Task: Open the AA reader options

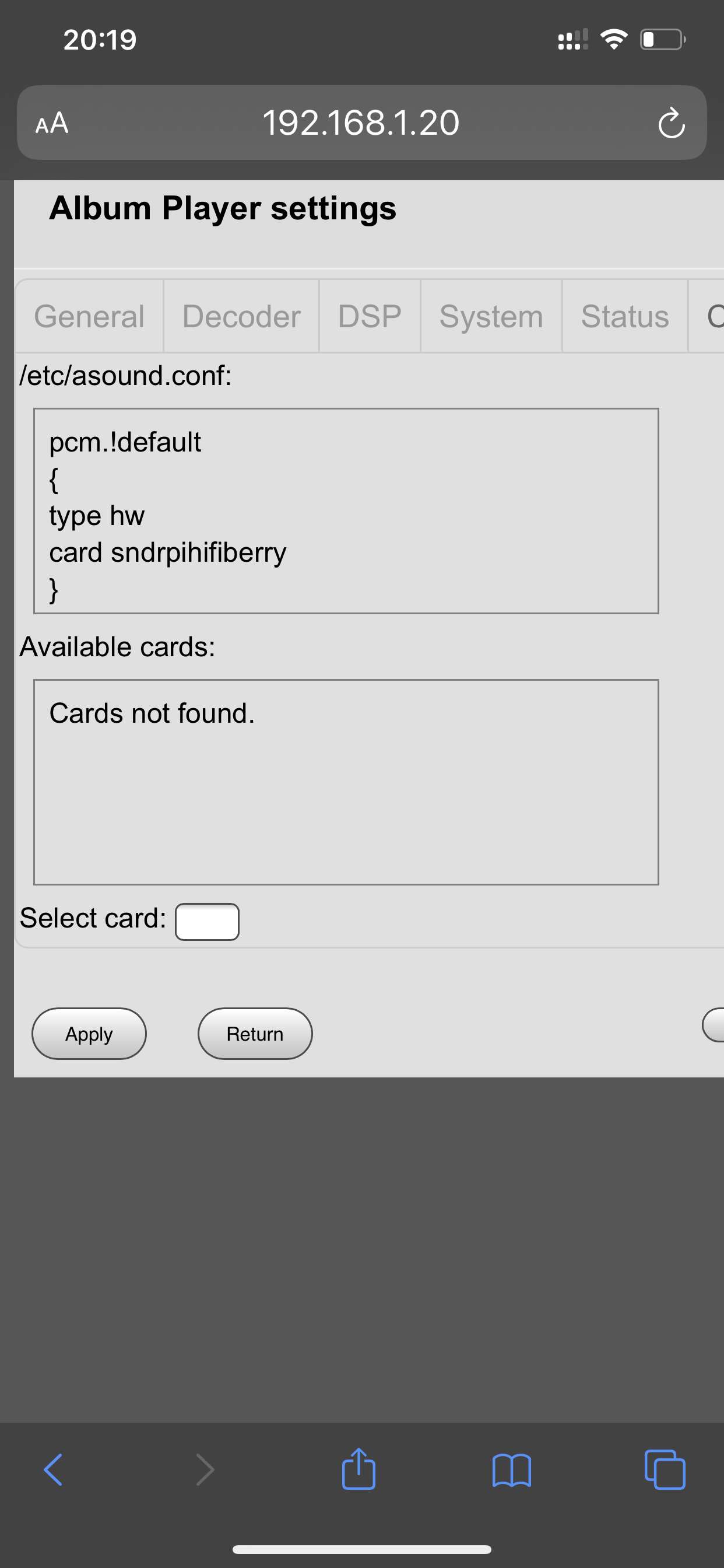Action: pyautogui.click(x=52, y=124)
